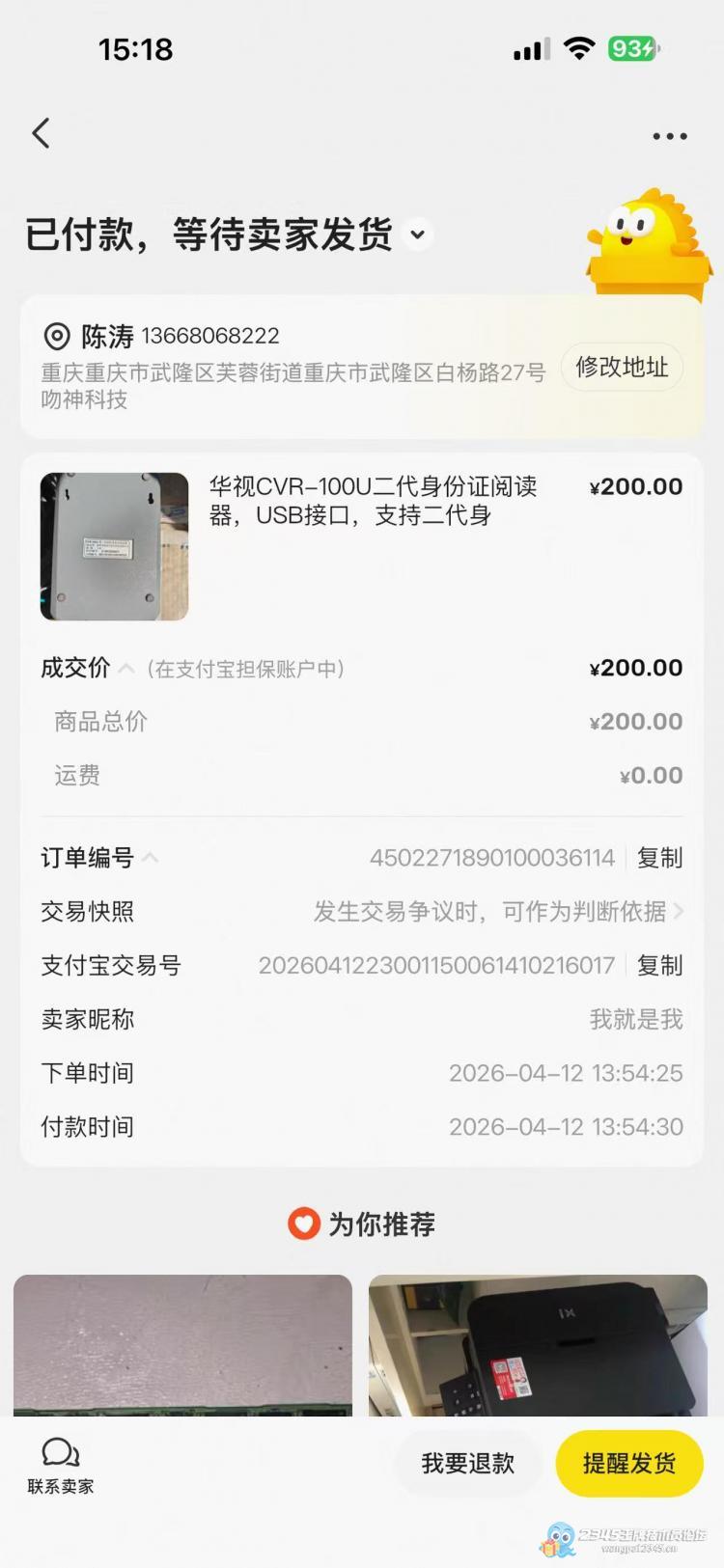Screen dimensions: 724x1568
Task: Expand the 已付款,等待卖家发货 status dropdown
Action: pyautogui.click(x=418, y=234)
